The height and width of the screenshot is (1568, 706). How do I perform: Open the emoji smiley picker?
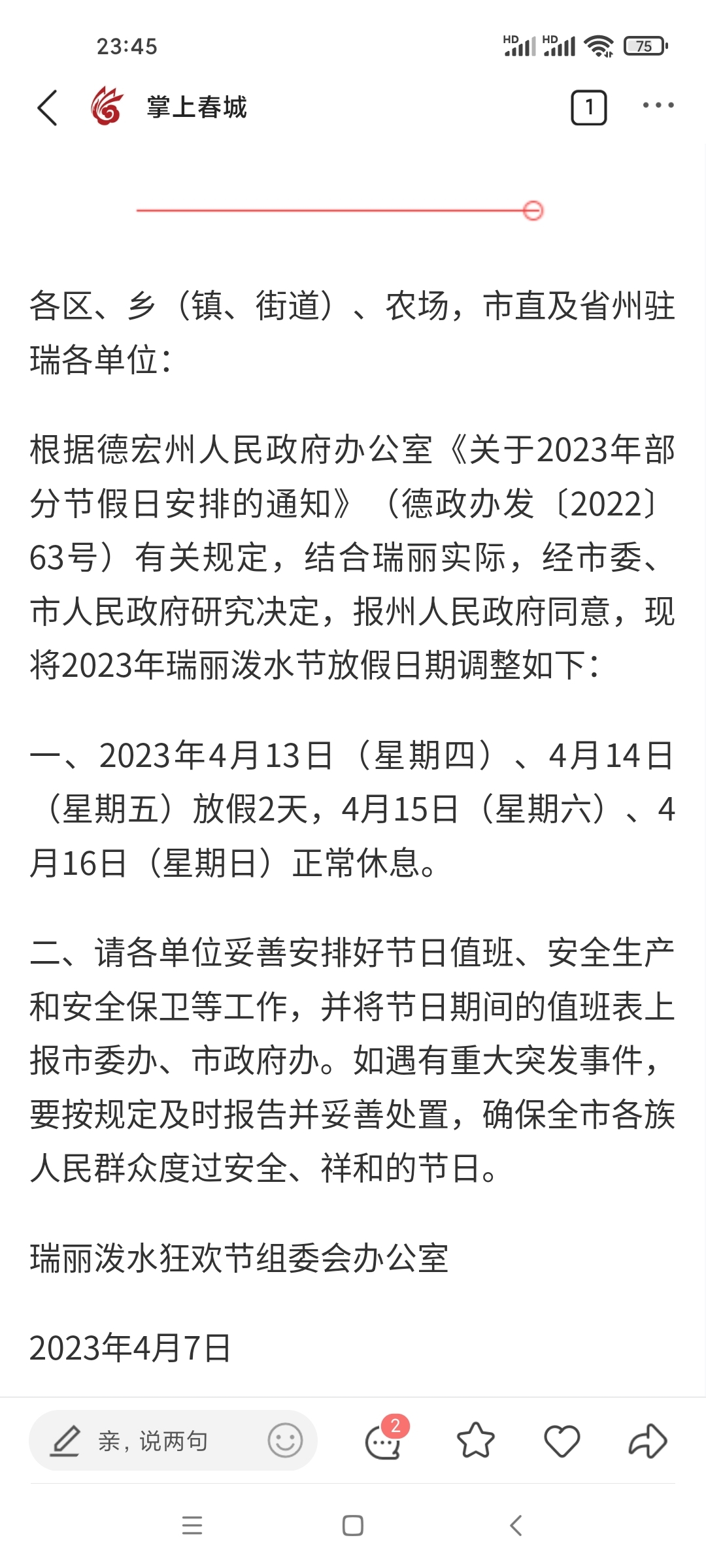pos(285,1441)
